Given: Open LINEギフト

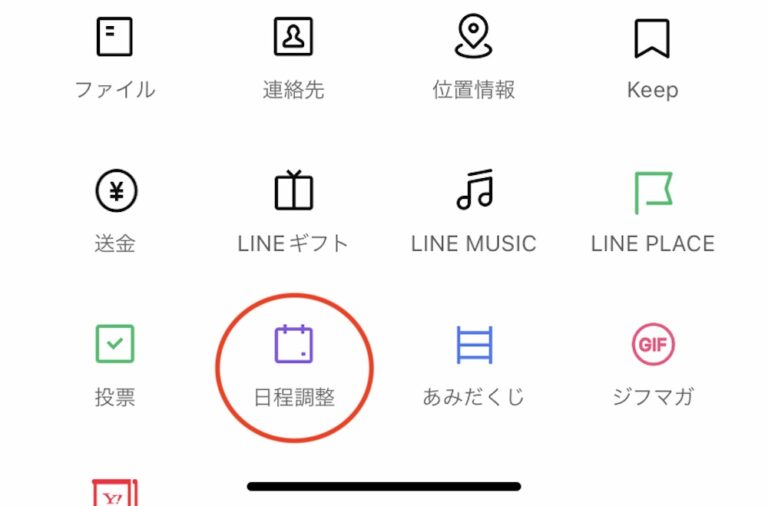Looking at the screenshot, I should pyautogui.click(x=293, y=192).
